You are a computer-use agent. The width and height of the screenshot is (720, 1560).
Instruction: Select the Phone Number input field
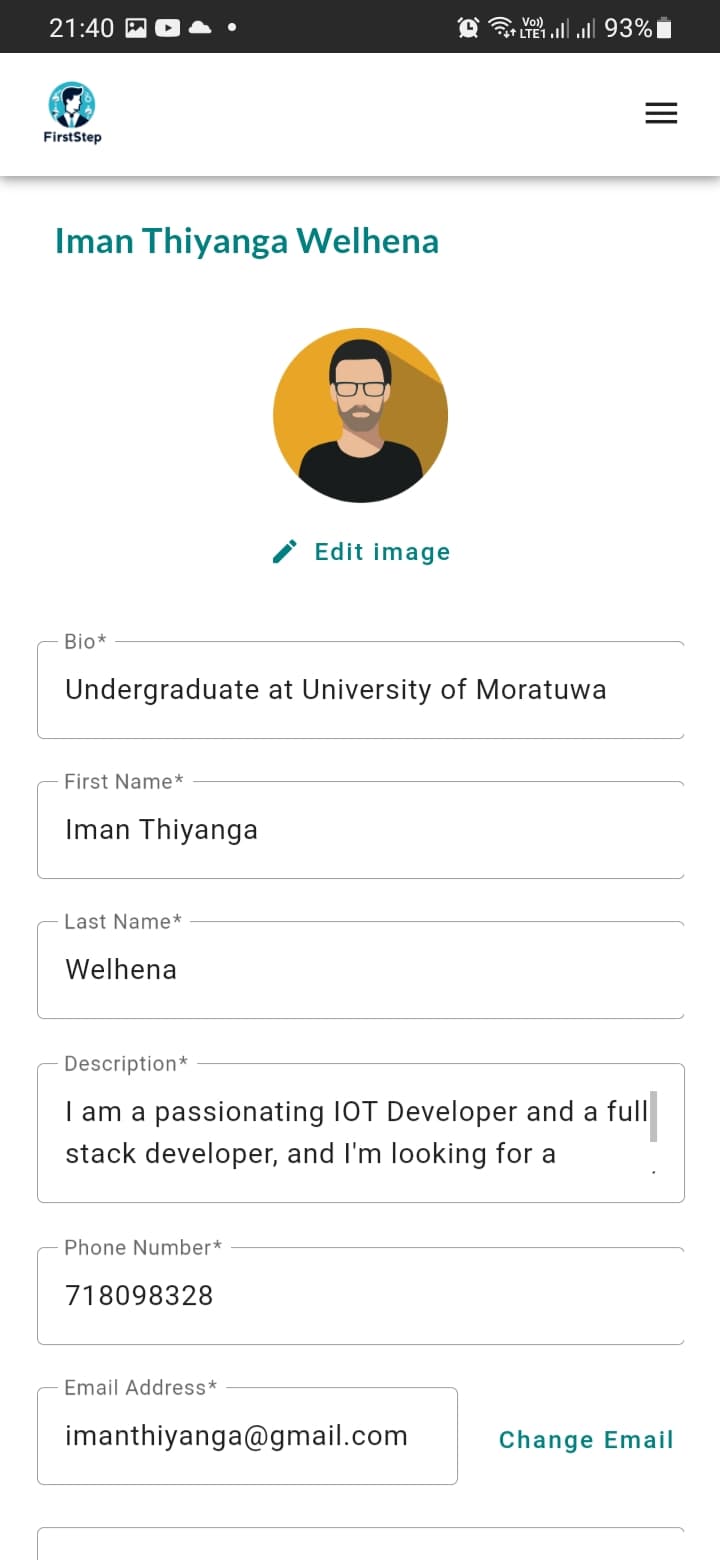pyautogui.click(x=360, y=1295)
